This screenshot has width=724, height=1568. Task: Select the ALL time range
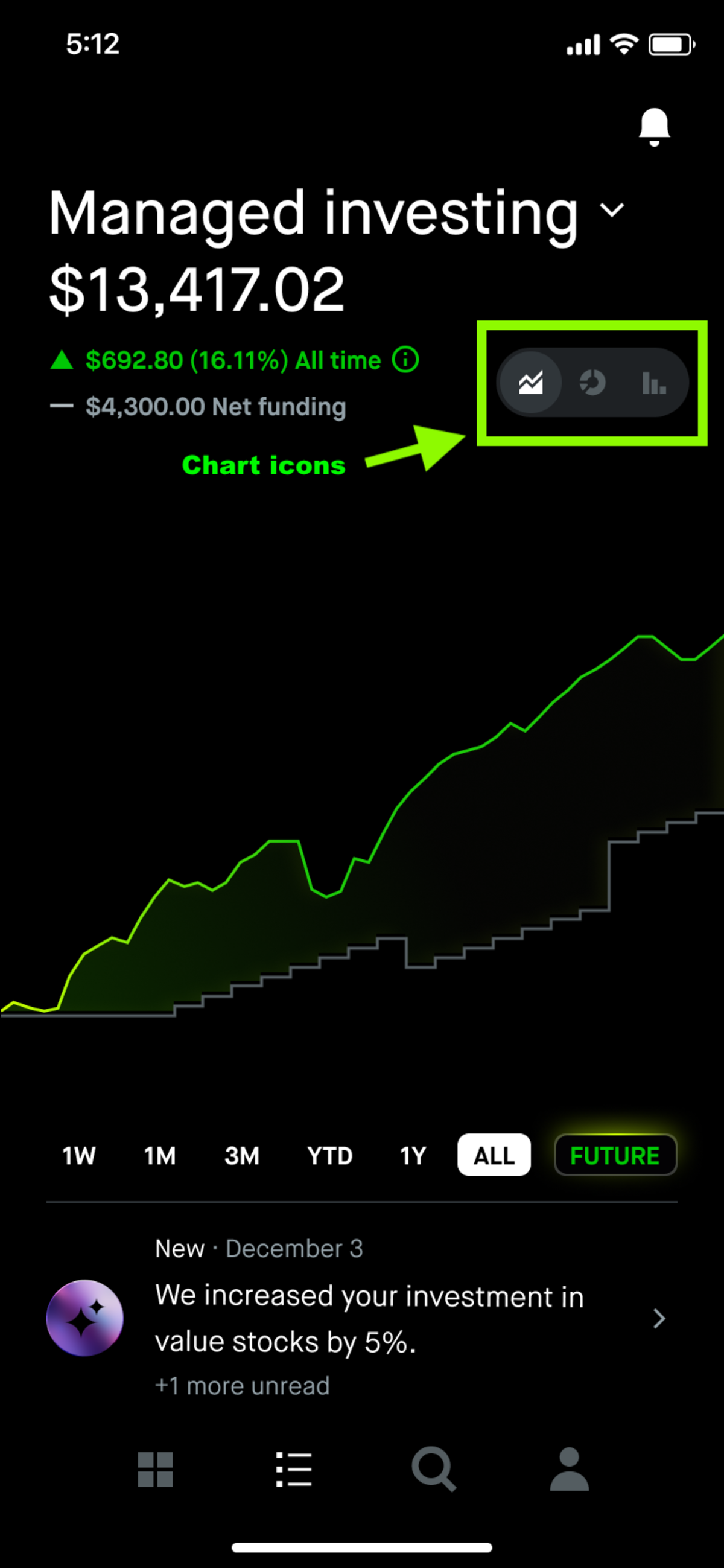tap(494, 1155)
